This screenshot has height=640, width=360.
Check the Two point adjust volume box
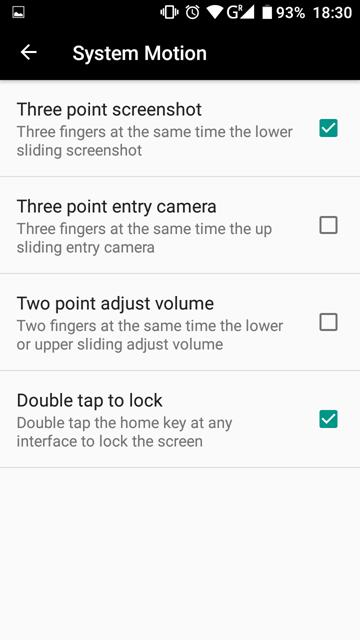[328, 322]
